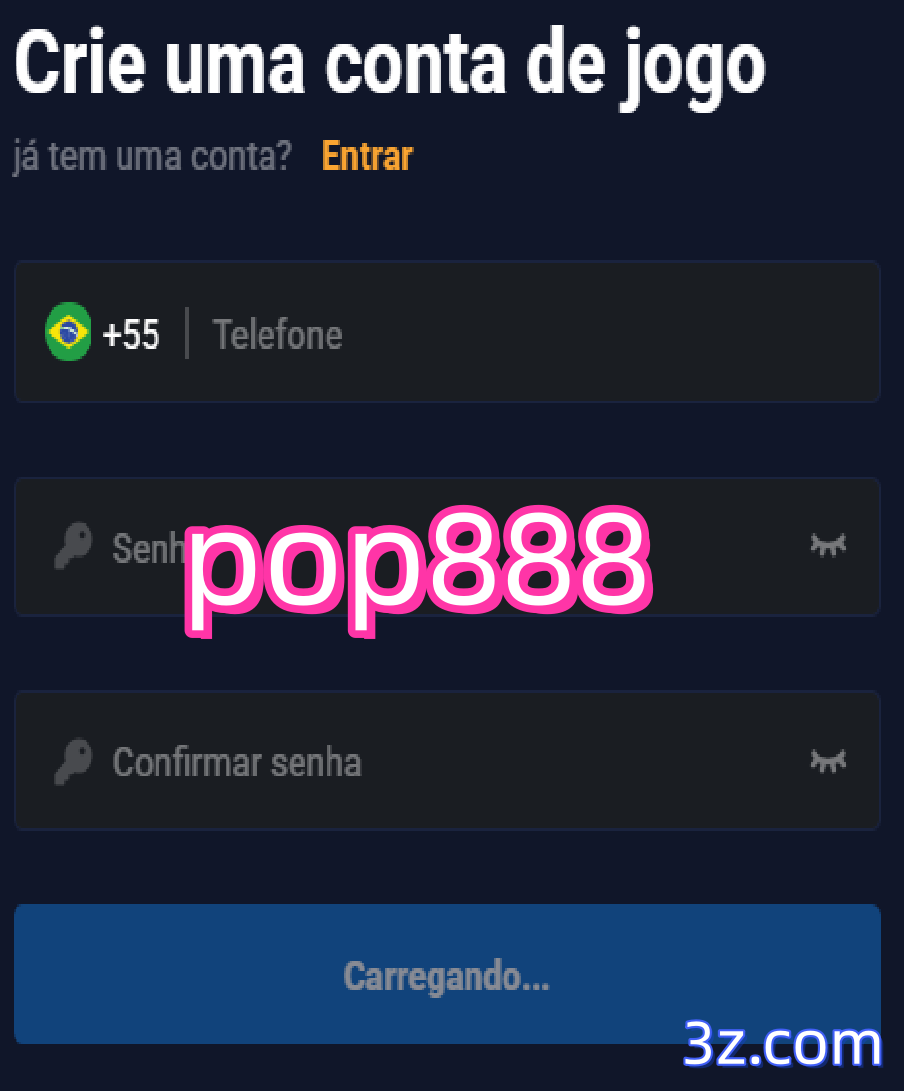
Task: Click the Crie uma conta de jogo heading
Action: [388, 63]
